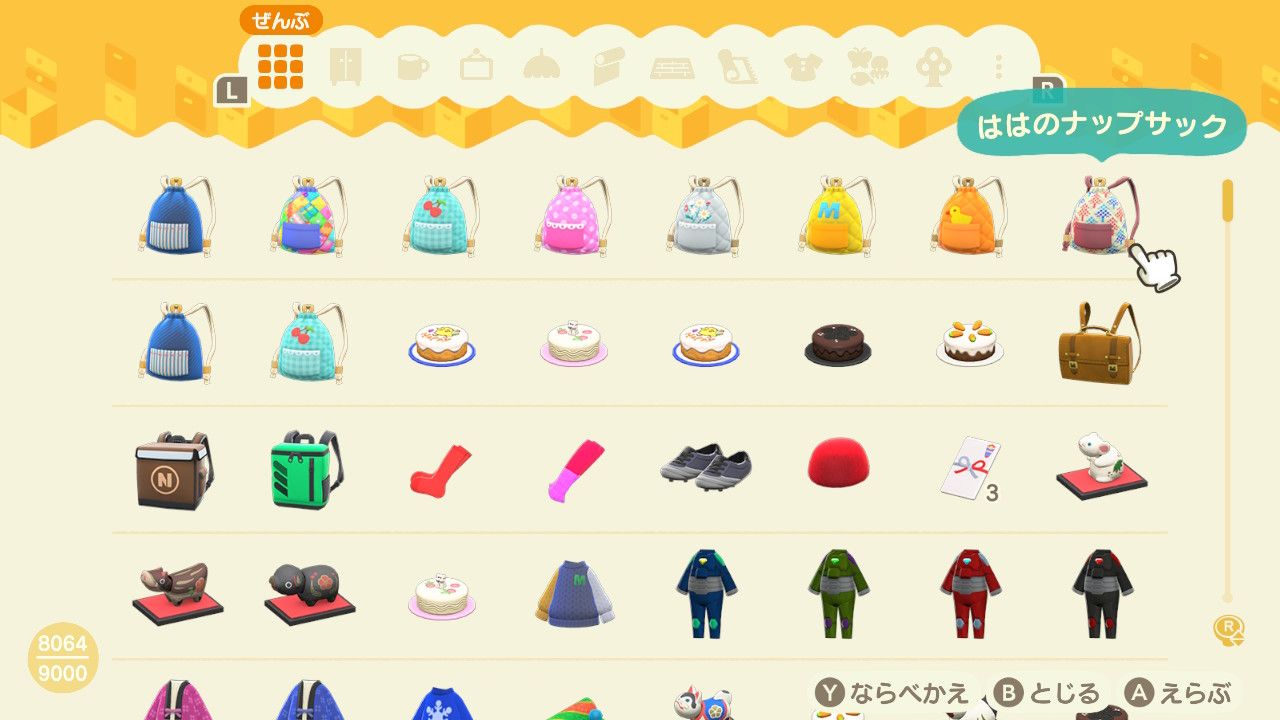Select the rainbow patchwork knapsack
Viewport: 1280px width, 720px height.
coord(307,215)
